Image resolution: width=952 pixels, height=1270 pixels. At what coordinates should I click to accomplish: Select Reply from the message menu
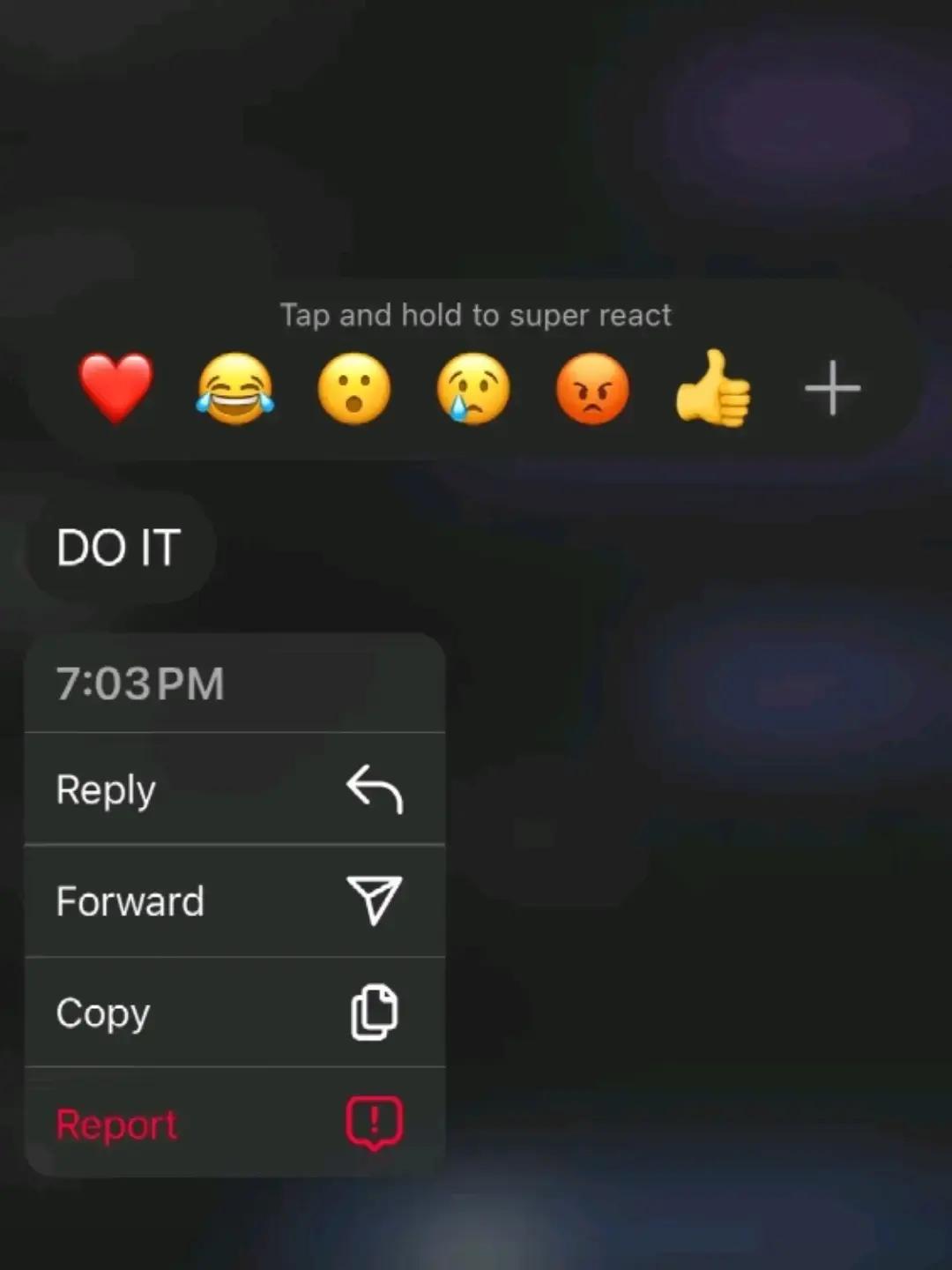[x=234, y=789]
